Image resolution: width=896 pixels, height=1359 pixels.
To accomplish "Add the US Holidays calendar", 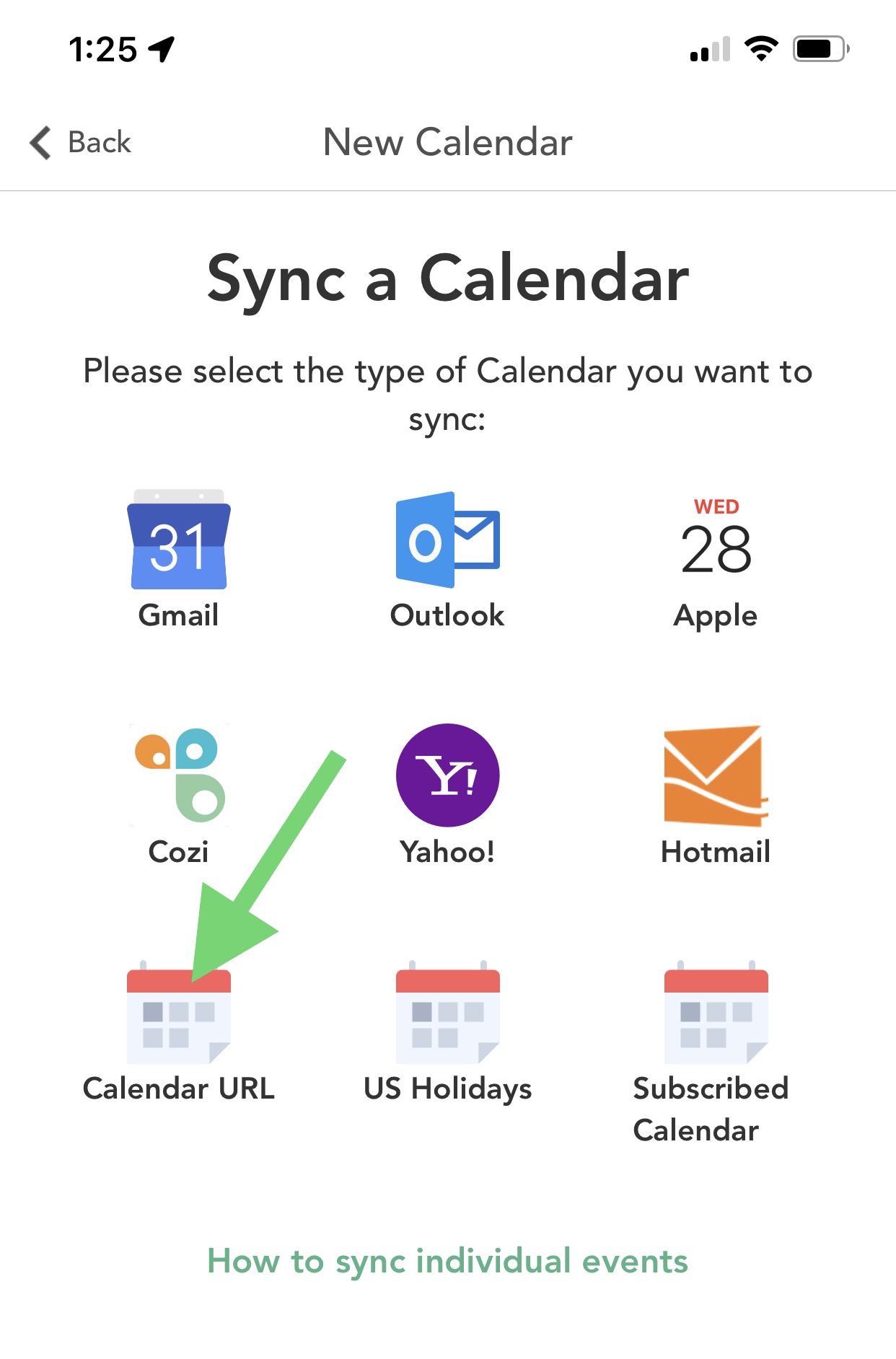I will [x=447, y=1032].
